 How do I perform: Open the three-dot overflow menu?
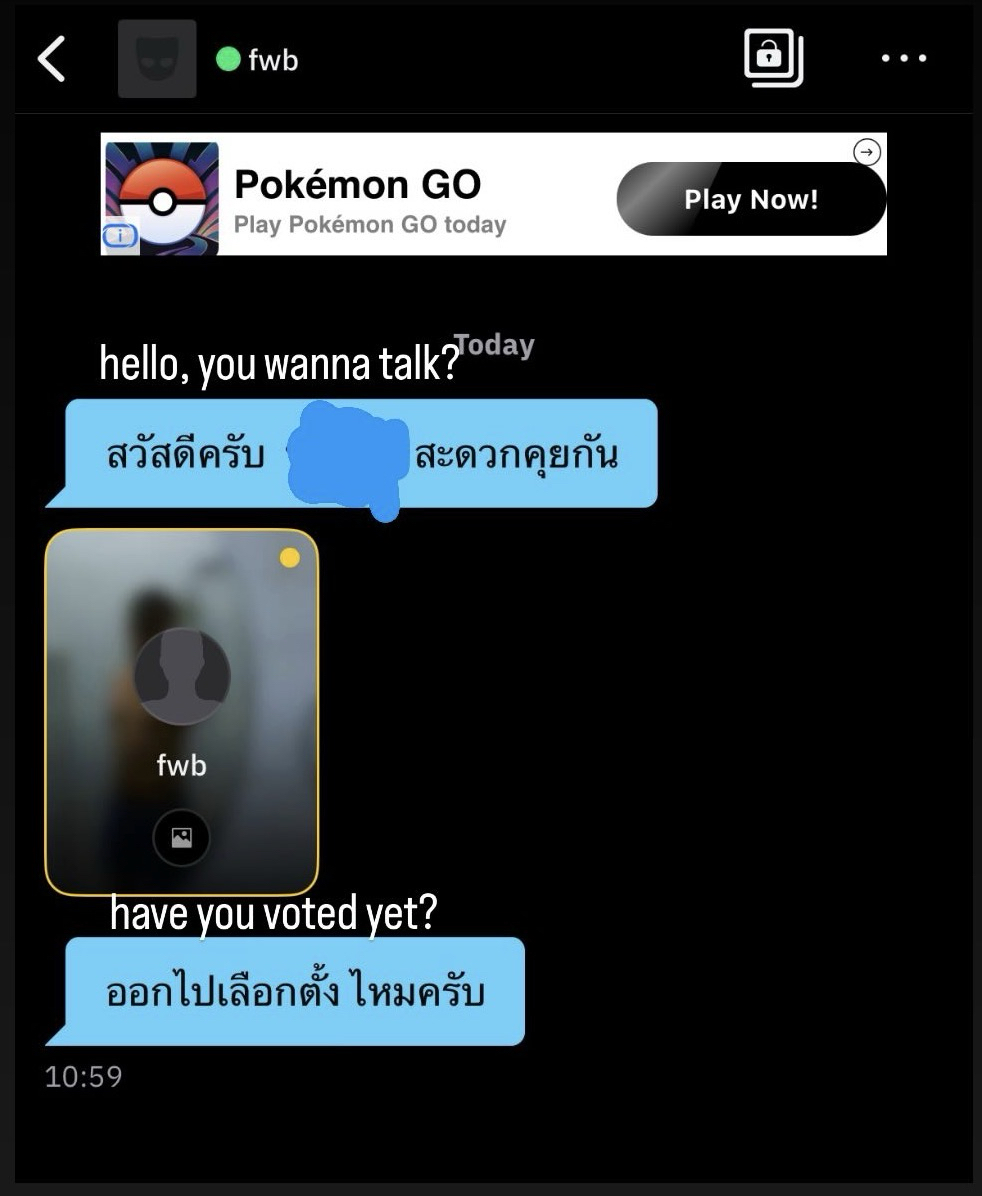[x=903, y=59]
